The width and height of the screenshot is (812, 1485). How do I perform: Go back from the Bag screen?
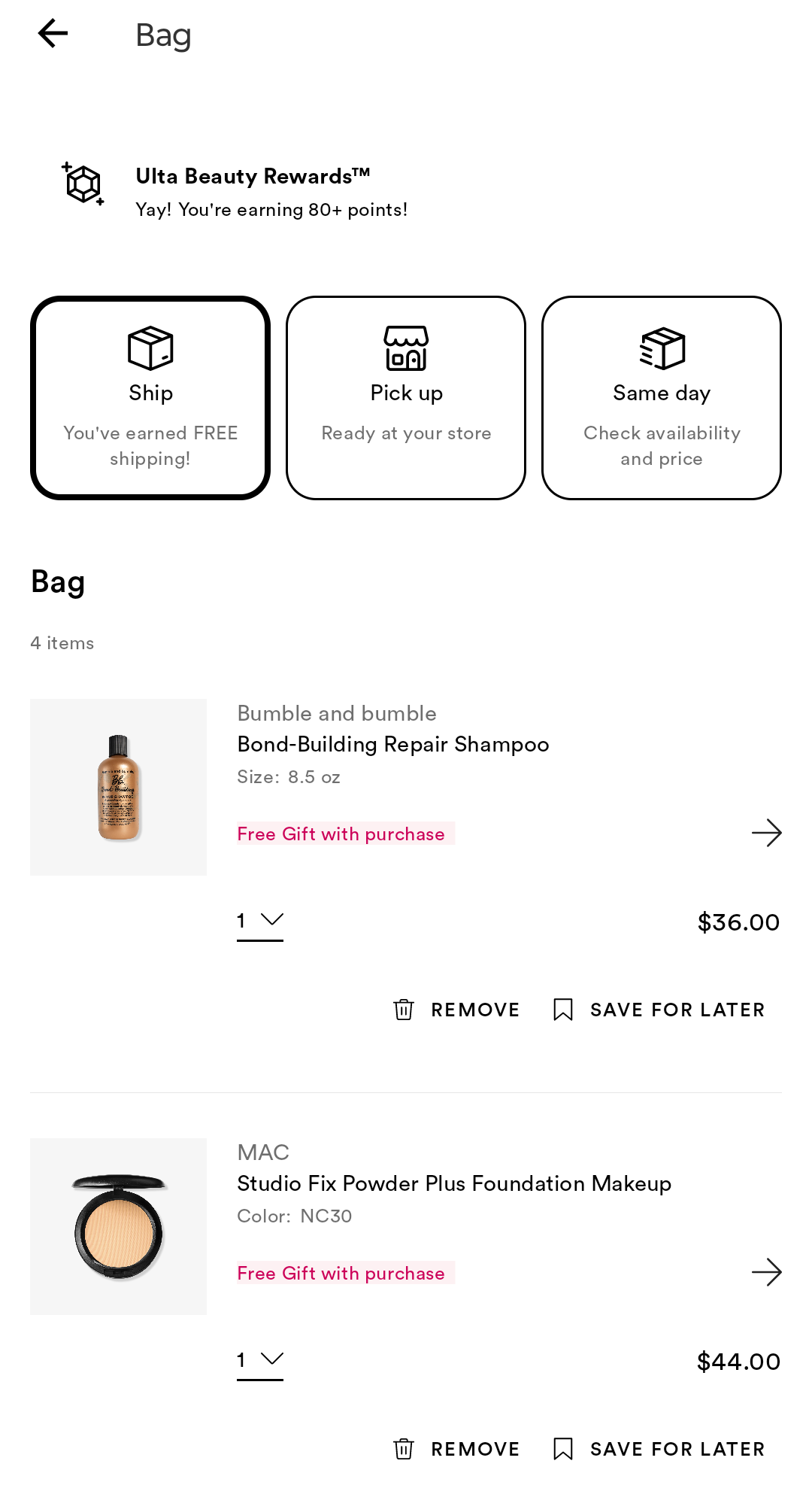(53, 34)
